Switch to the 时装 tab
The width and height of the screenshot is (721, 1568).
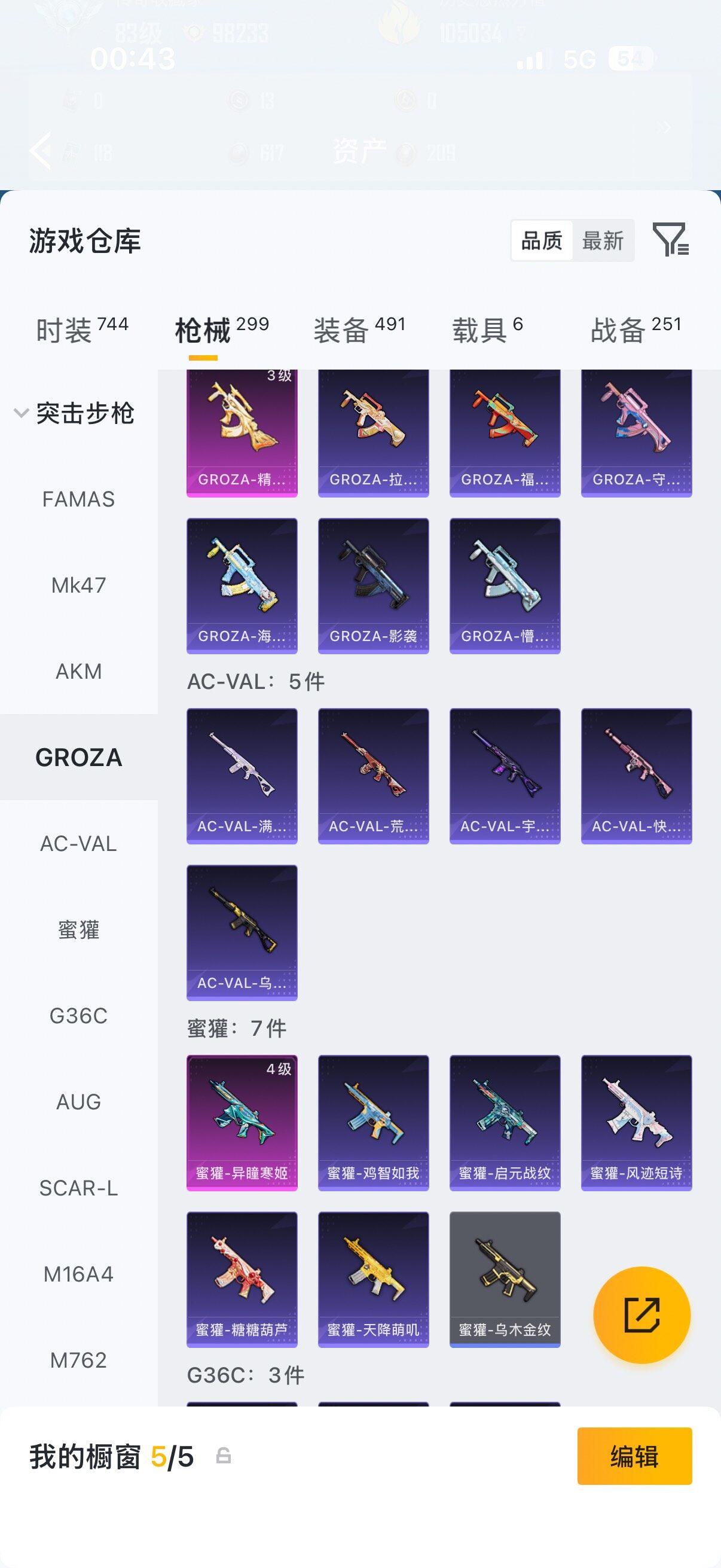pyautogui.click(x=82, y=330)
